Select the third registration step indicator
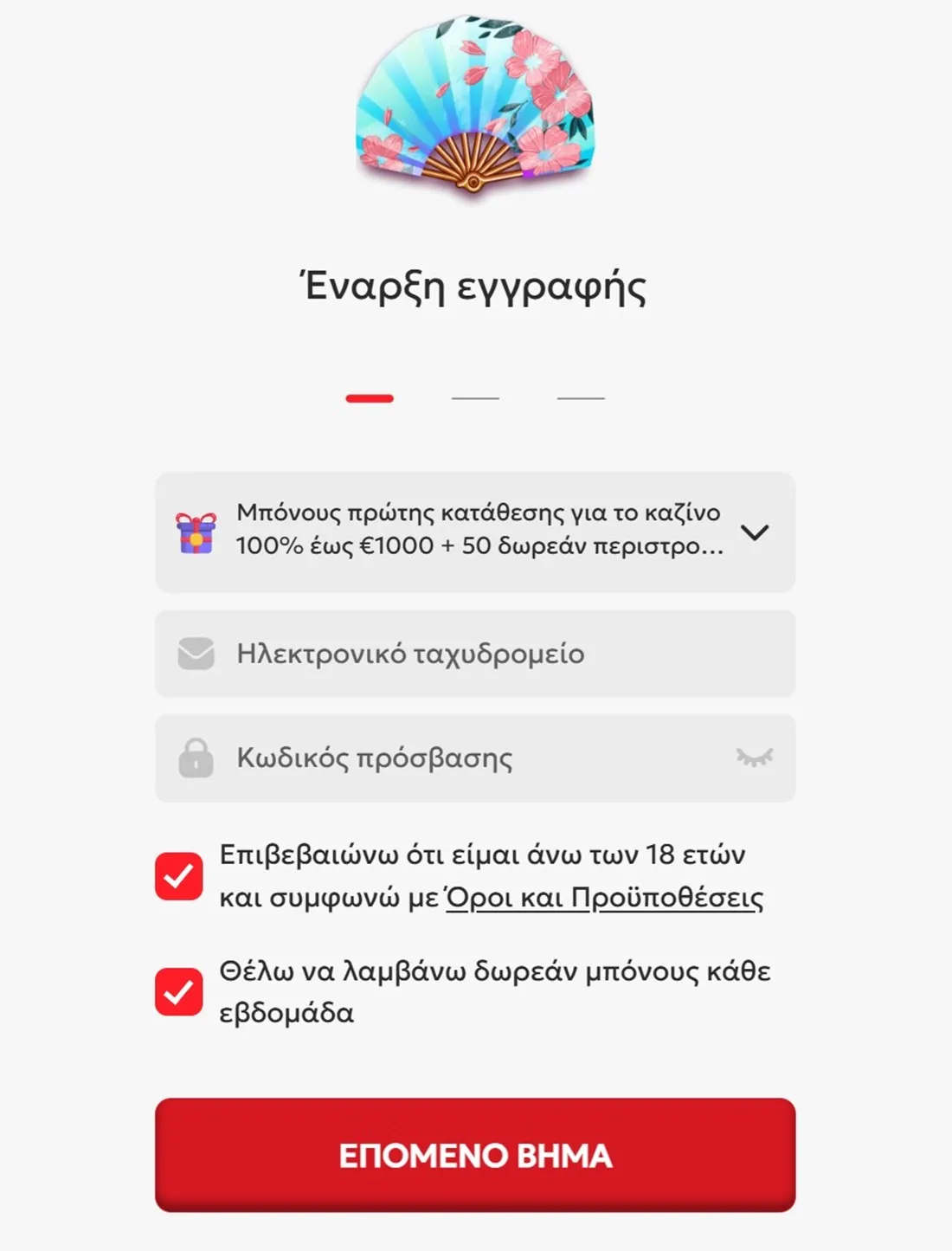952x1251 pixels. tap(580, 397)
